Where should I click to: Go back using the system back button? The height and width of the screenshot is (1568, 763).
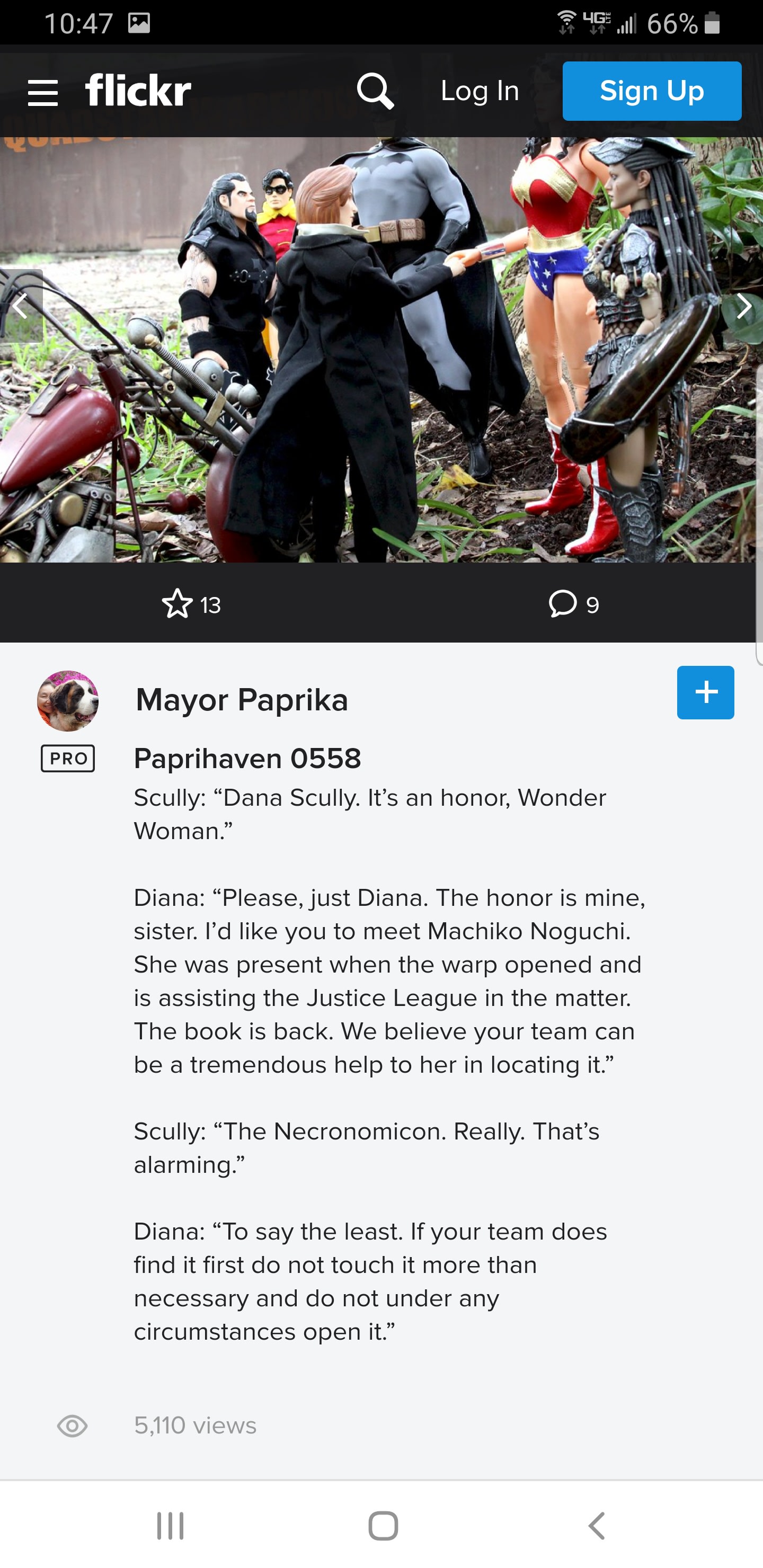(x=597, y=1526)
